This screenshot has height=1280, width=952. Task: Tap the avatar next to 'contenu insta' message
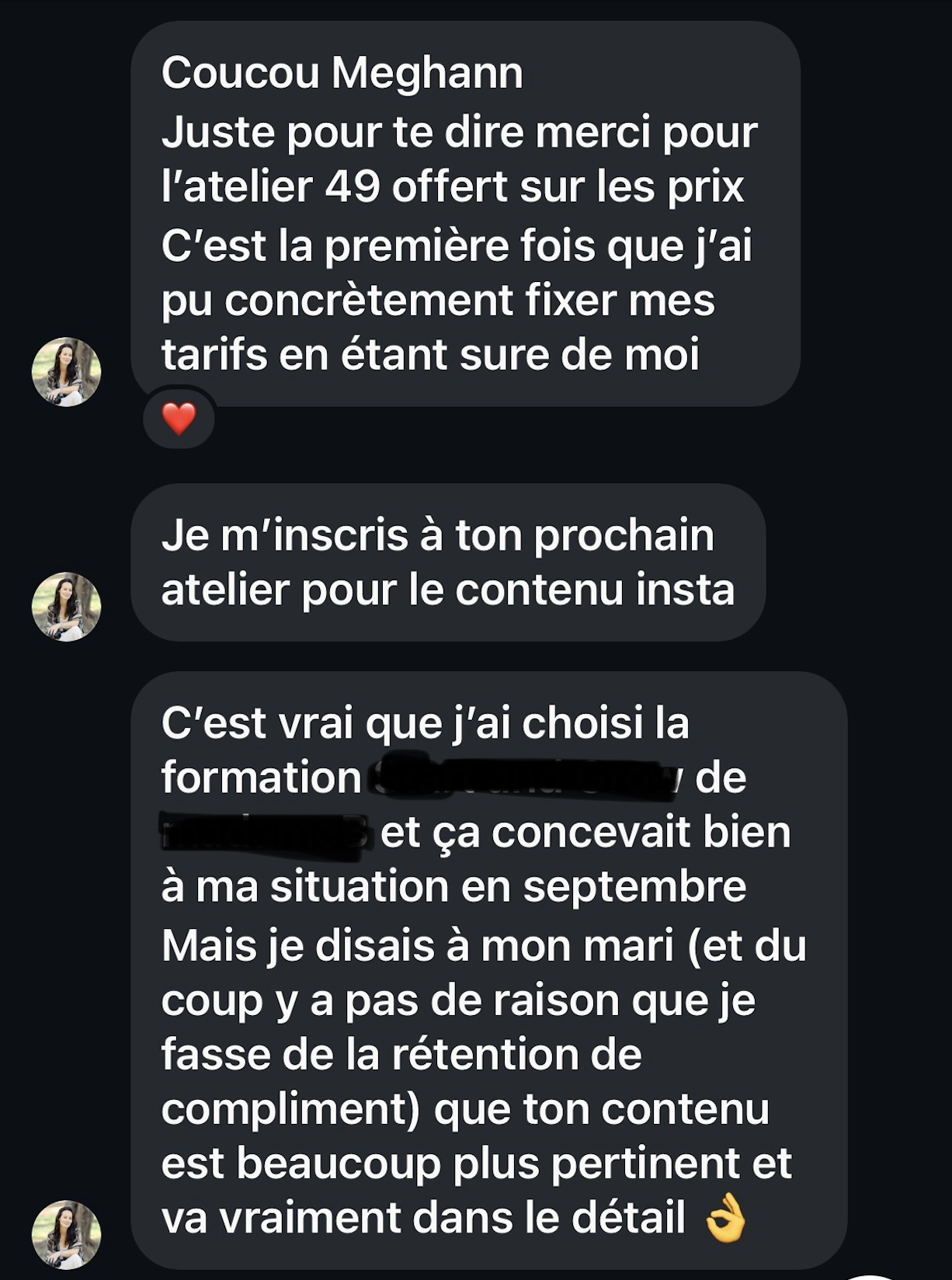coord(66,607)
